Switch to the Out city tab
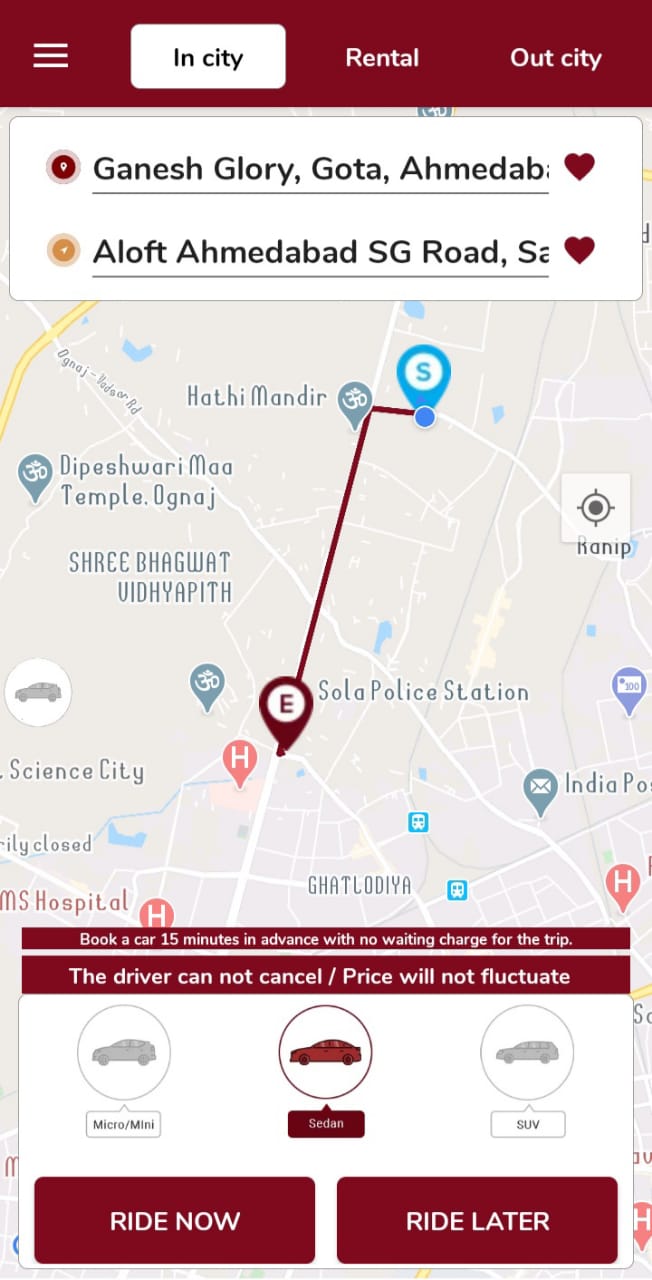The width and height of the screenshot is (652, 1280). pyautogui.click(x=555, y=58)
